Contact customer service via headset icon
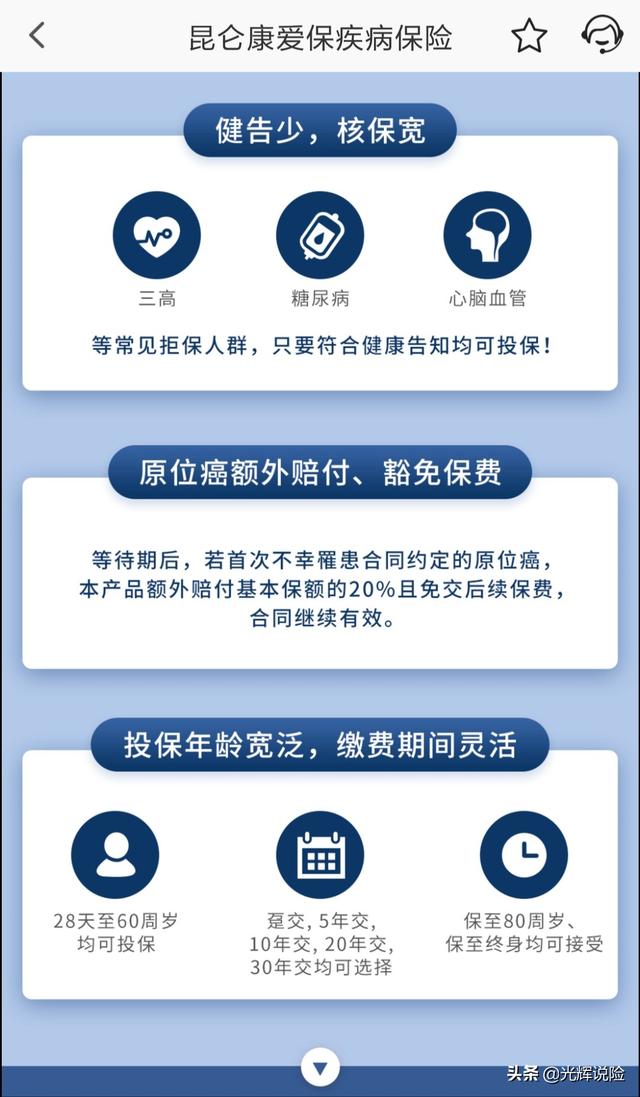Viewport: 640px width, 1097px height. [x=601, y=36]
